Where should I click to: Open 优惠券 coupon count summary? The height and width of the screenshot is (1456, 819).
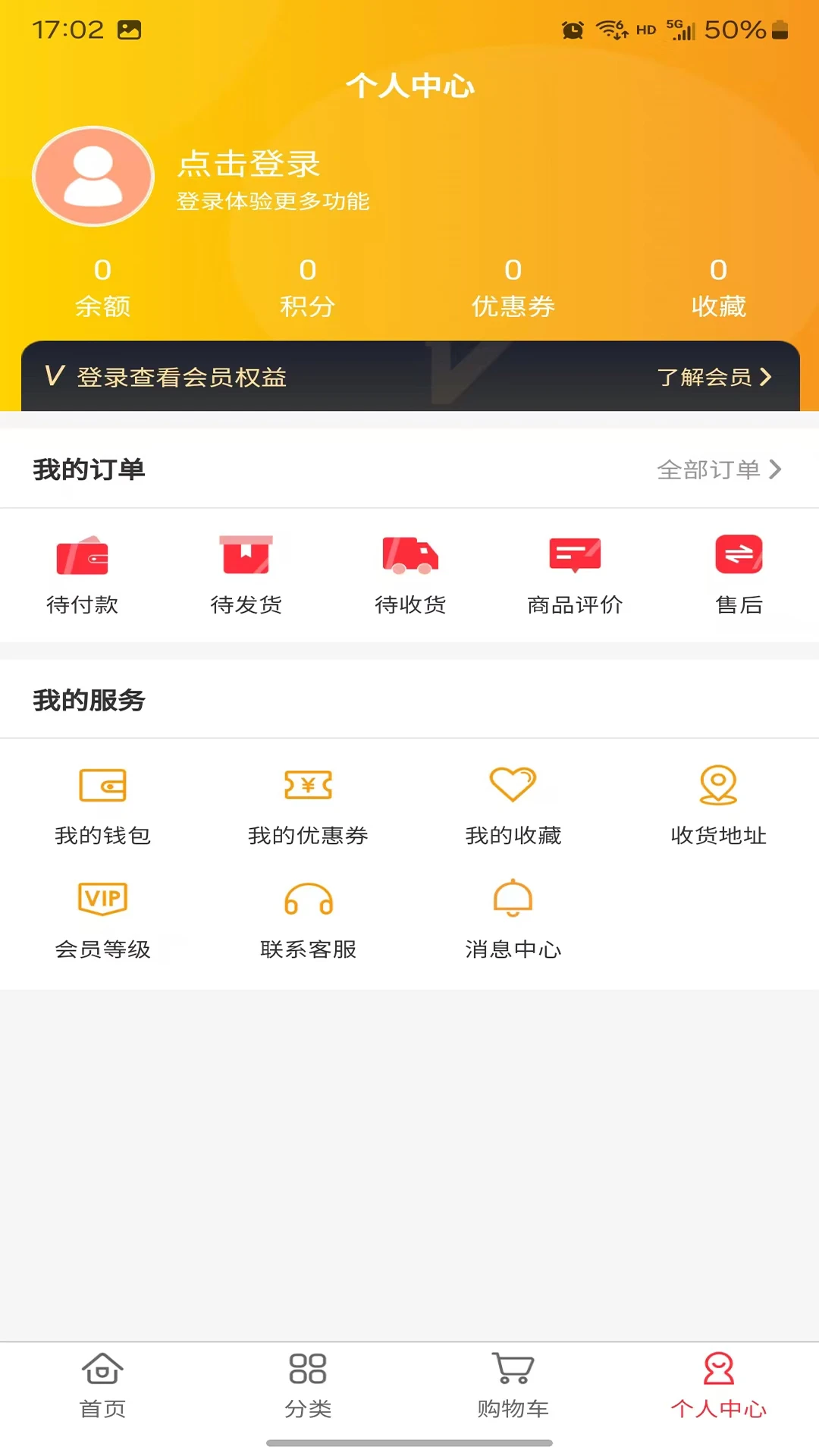click(x=513, y=287)
